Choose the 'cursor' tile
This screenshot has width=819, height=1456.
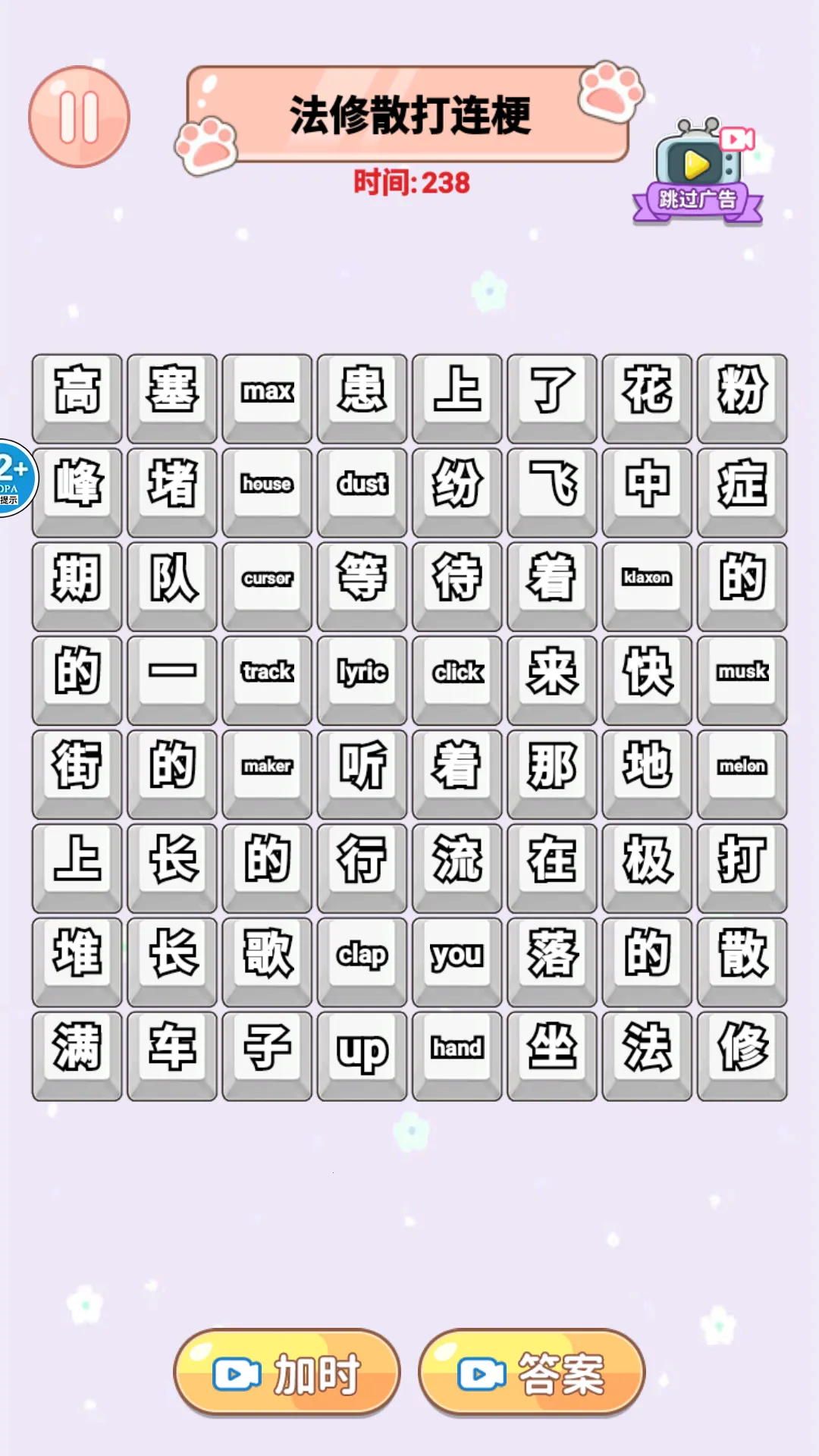267,579
